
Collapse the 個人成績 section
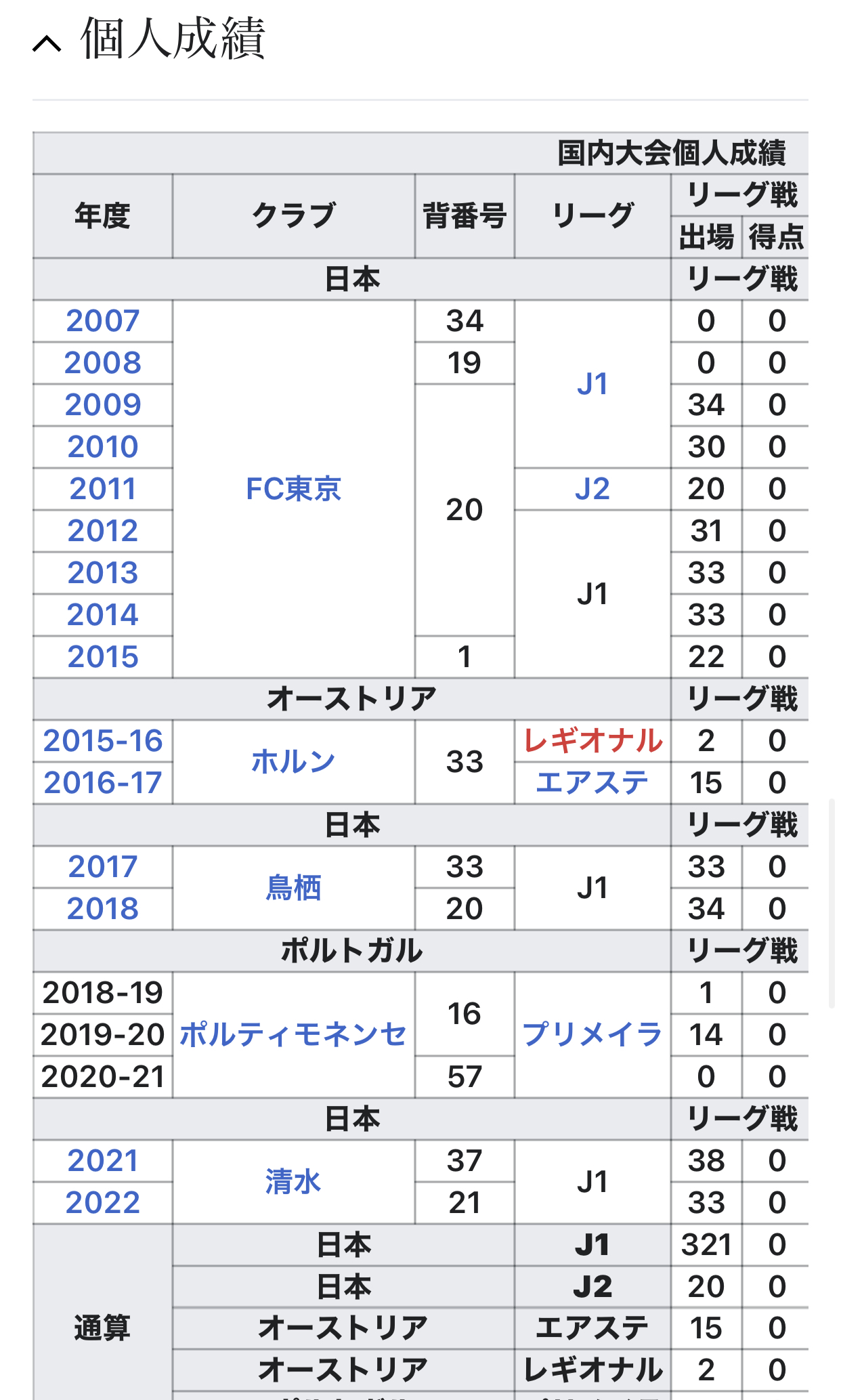[47, 43]
